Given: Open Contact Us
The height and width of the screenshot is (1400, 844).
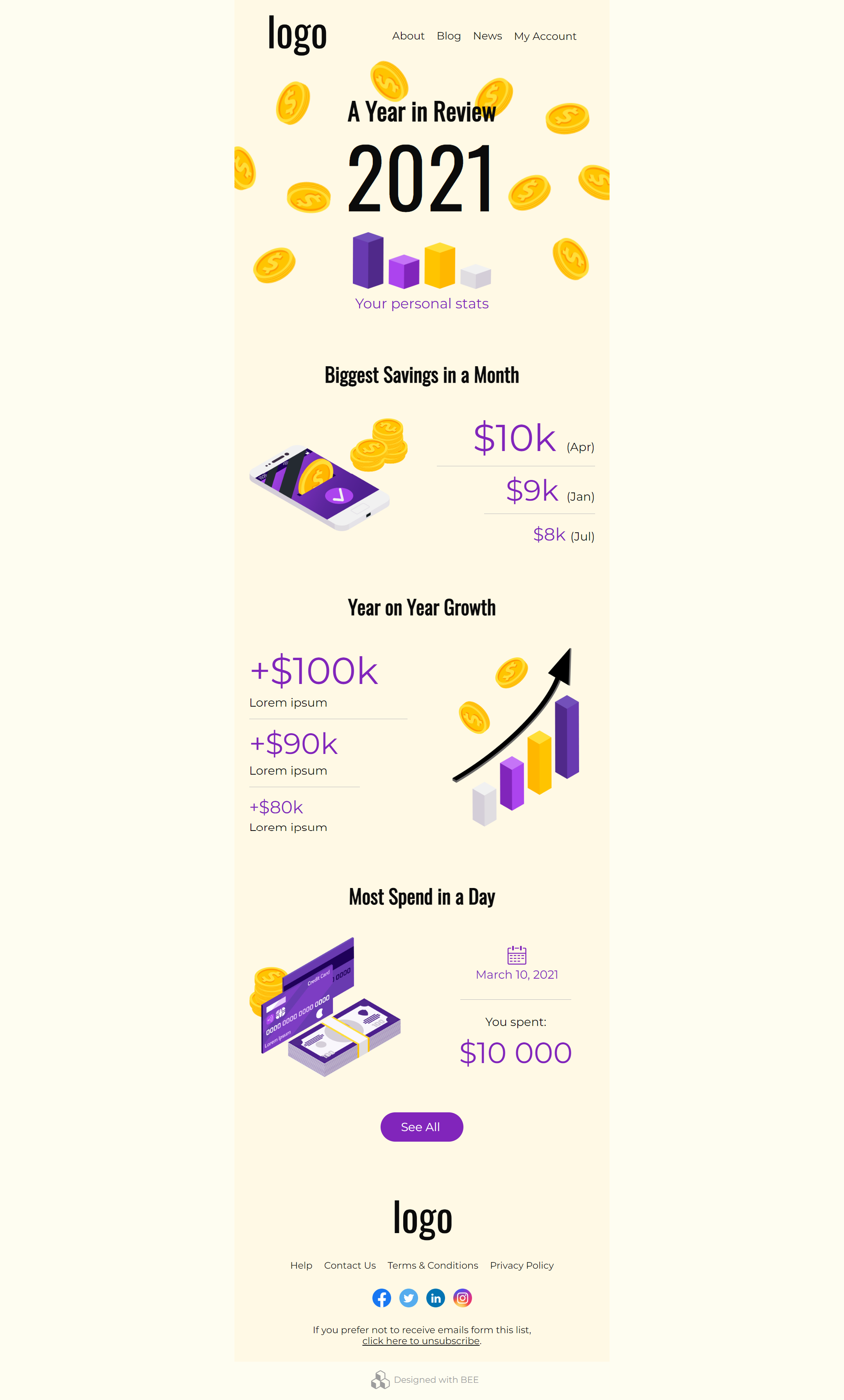Looking at the screenshot, I should point(350,1265).
